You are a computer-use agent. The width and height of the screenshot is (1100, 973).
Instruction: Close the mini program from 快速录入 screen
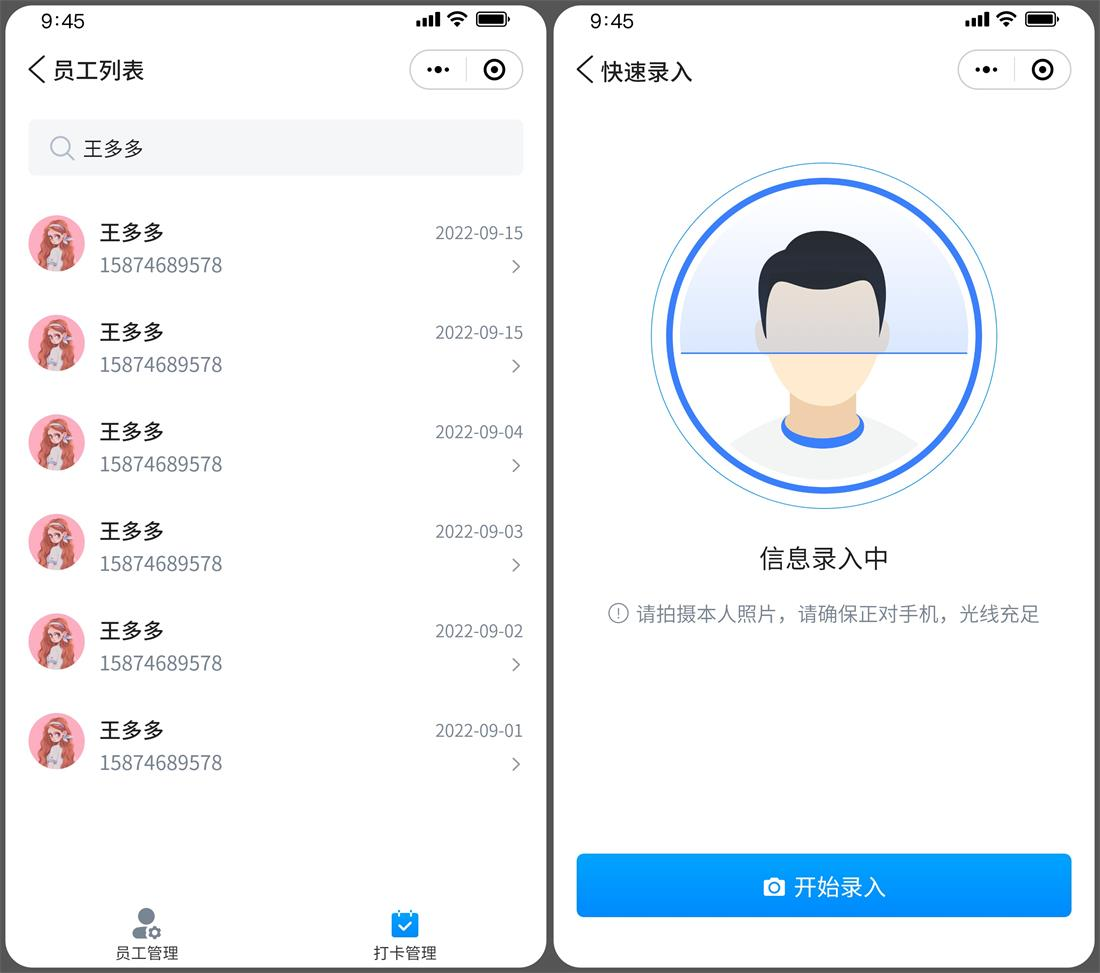1042,70
